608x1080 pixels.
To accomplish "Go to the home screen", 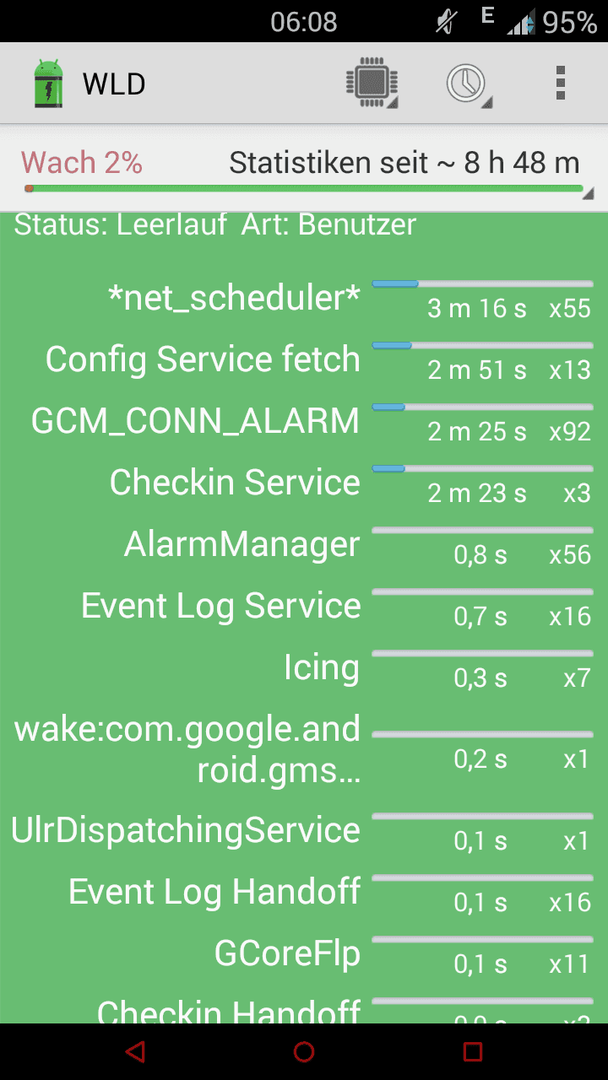I will (304, 1051).
